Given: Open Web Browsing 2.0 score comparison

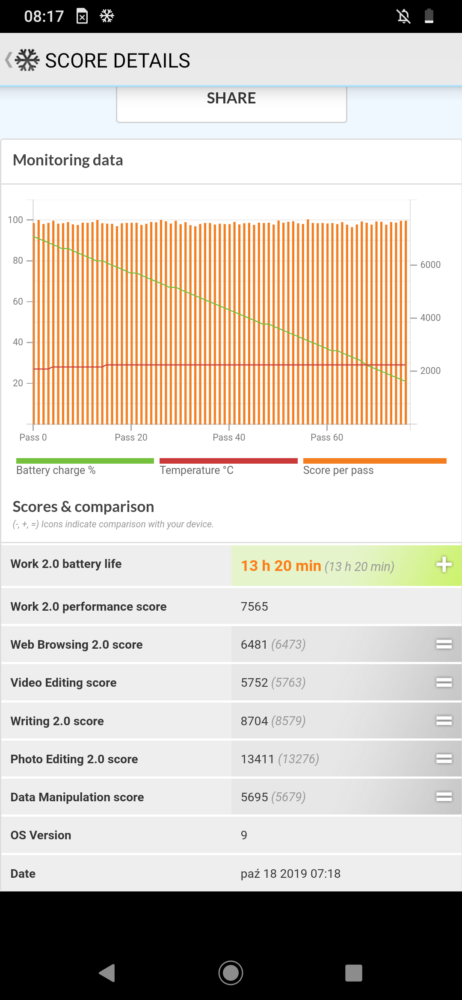Looking at the screenshot, I should [x=231, y=644].
